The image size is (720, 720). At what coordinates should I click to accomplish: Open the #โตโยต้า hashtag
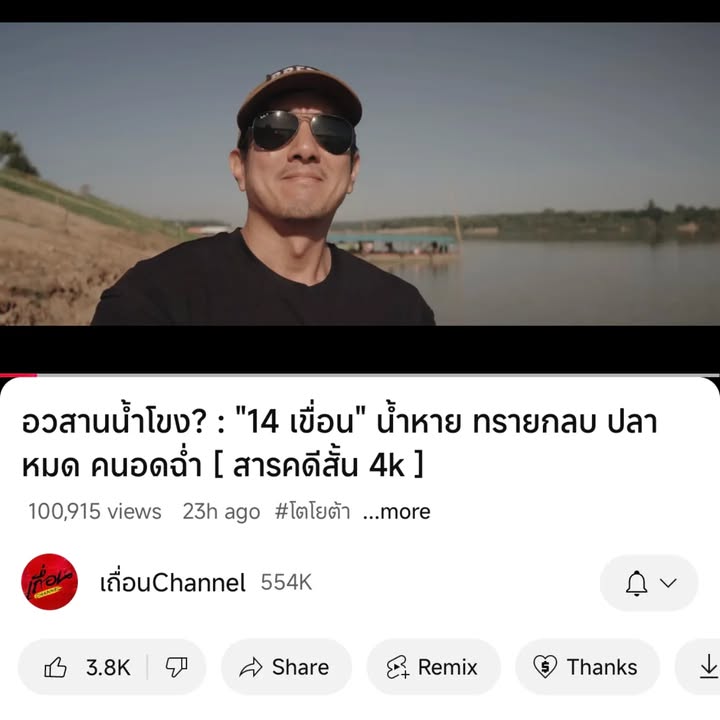(312, 511)
